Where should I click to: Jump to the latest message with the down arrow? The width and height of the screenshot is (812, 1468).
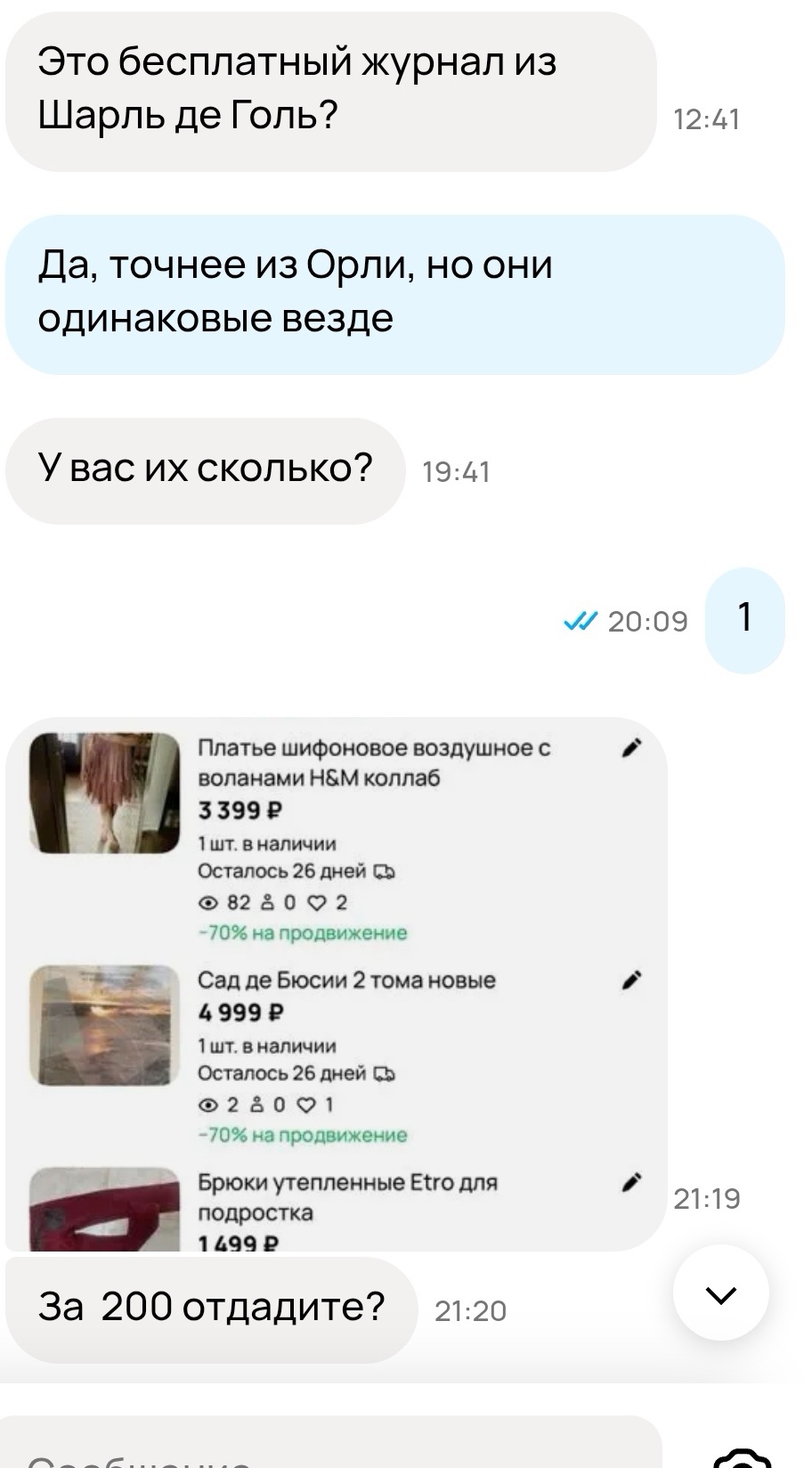pyautogui.click(x=720, y=1293)
